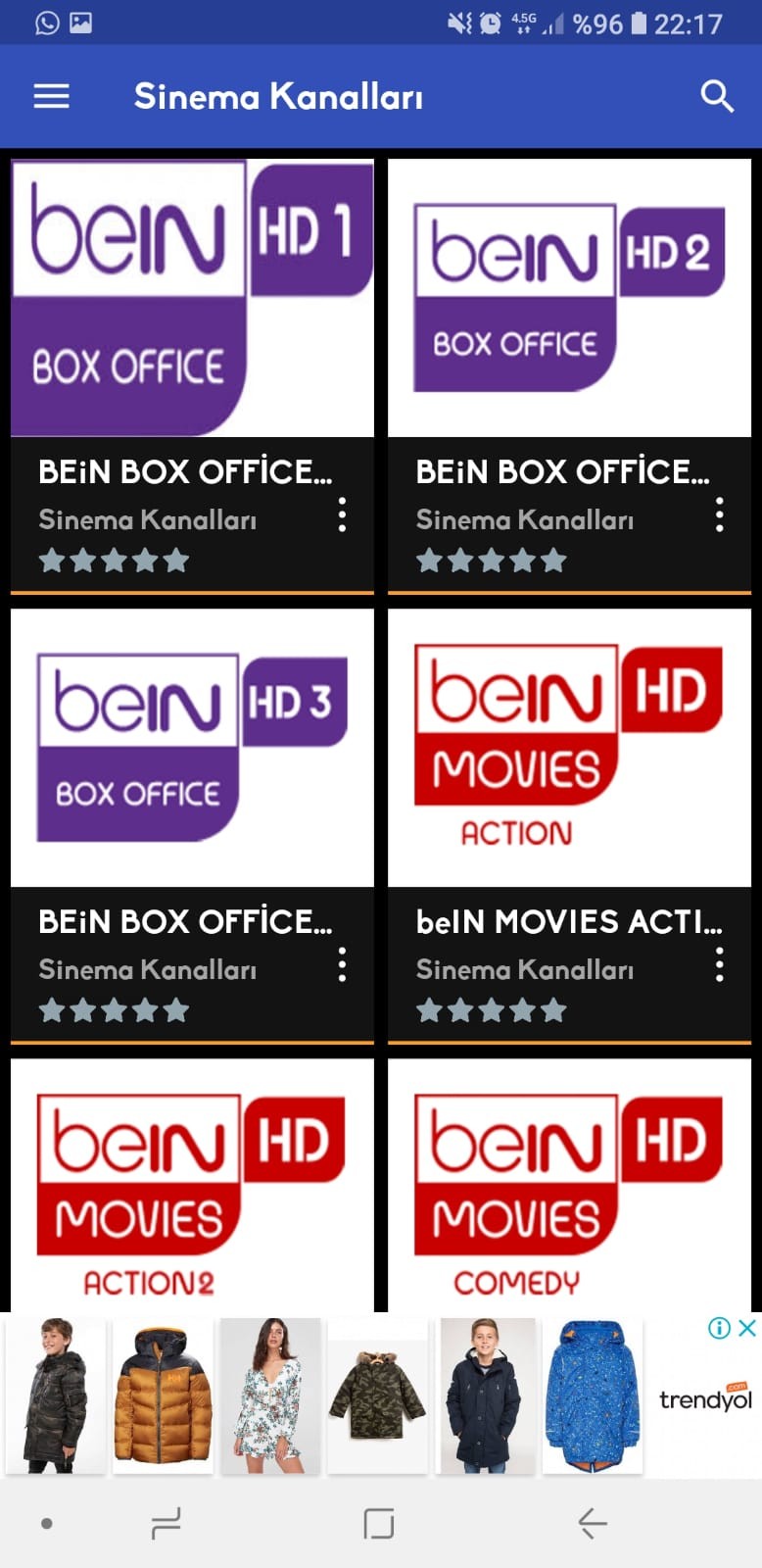Open overflow menu for Box Office HD 3
This screenshot has width=762, height=1568.
coord(342,964)
